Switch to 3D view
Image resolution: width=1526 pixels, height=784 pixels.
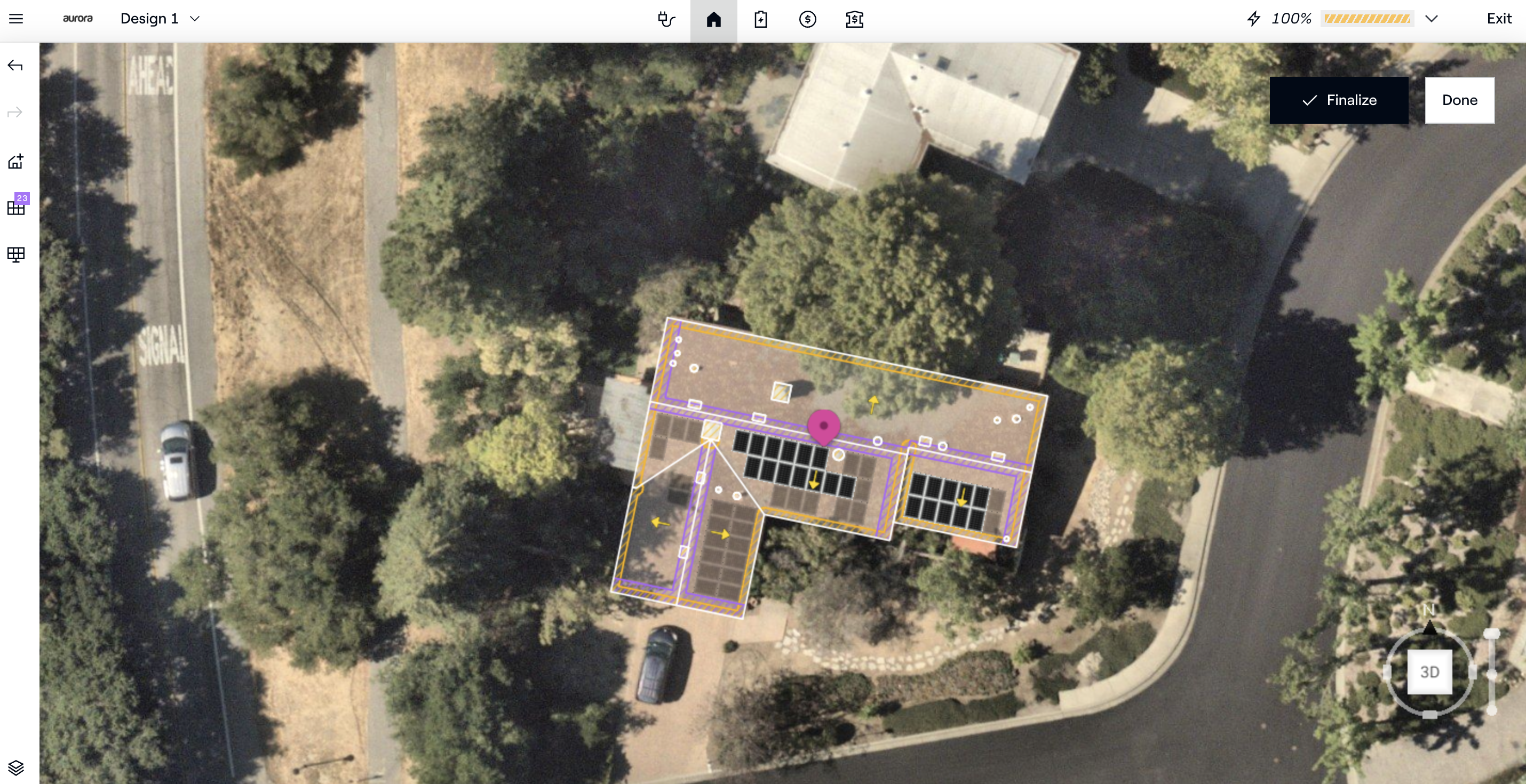click(1429, 672)
